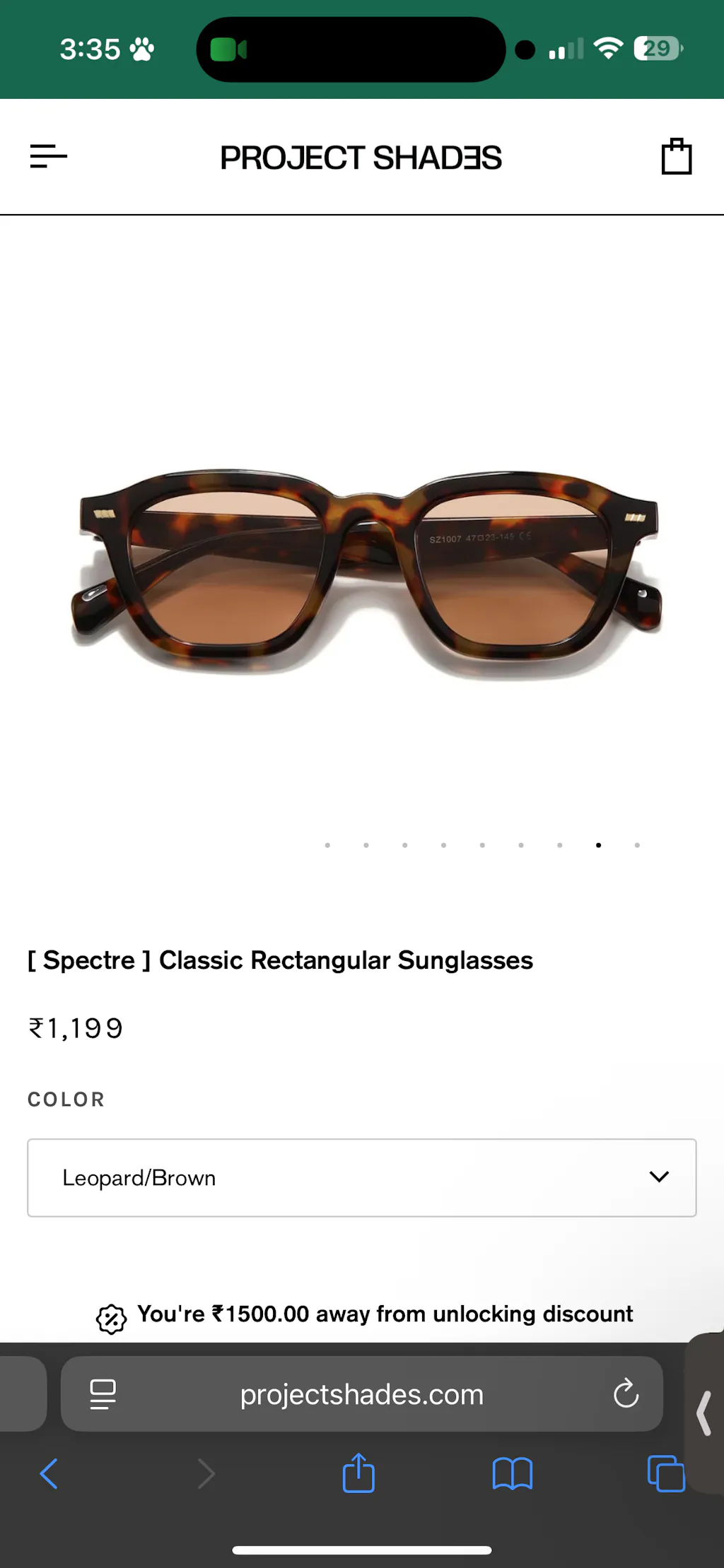
Task: Tap the Spectre sunglasses product image
Action: (366, 572)
